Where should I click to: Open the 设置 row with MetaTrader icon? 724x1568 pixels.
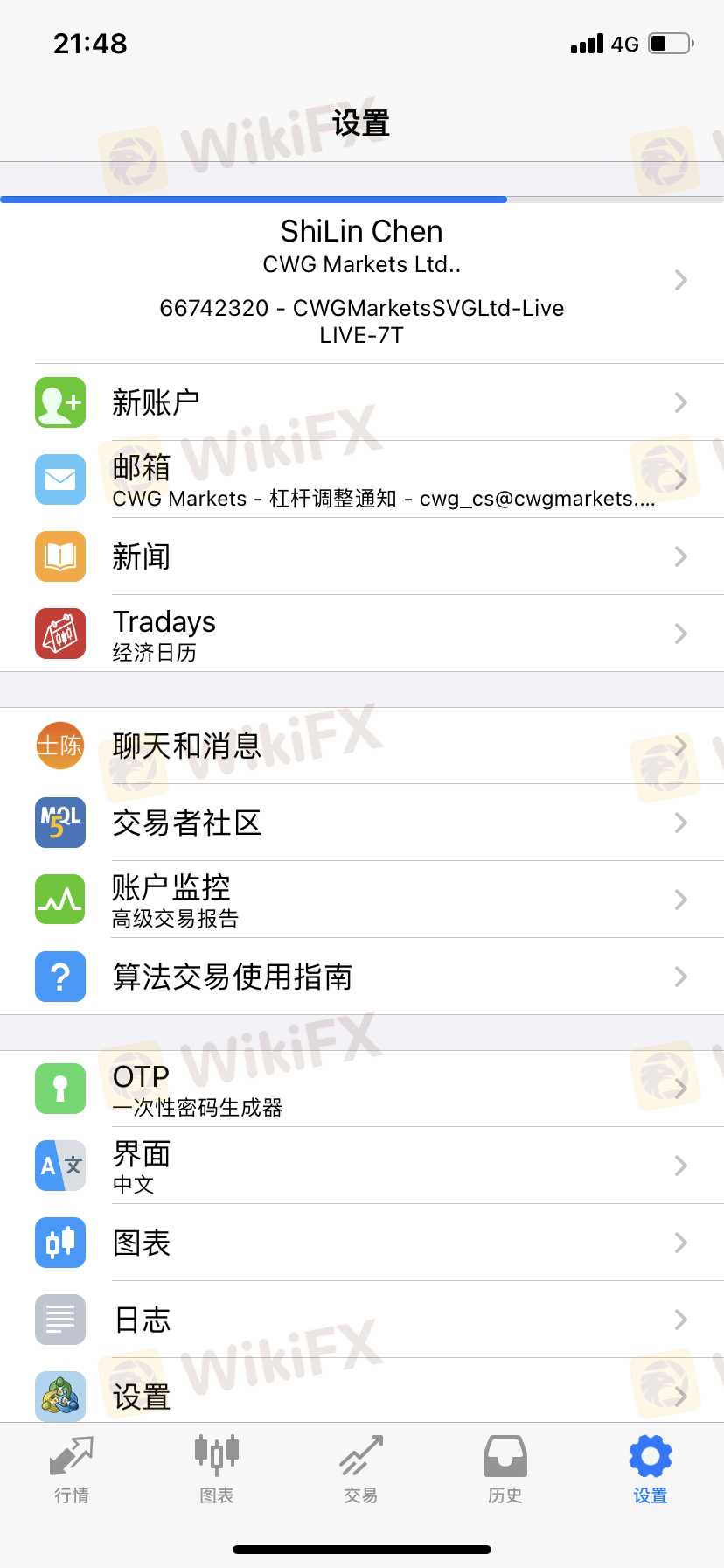[x=362, y=1391]
